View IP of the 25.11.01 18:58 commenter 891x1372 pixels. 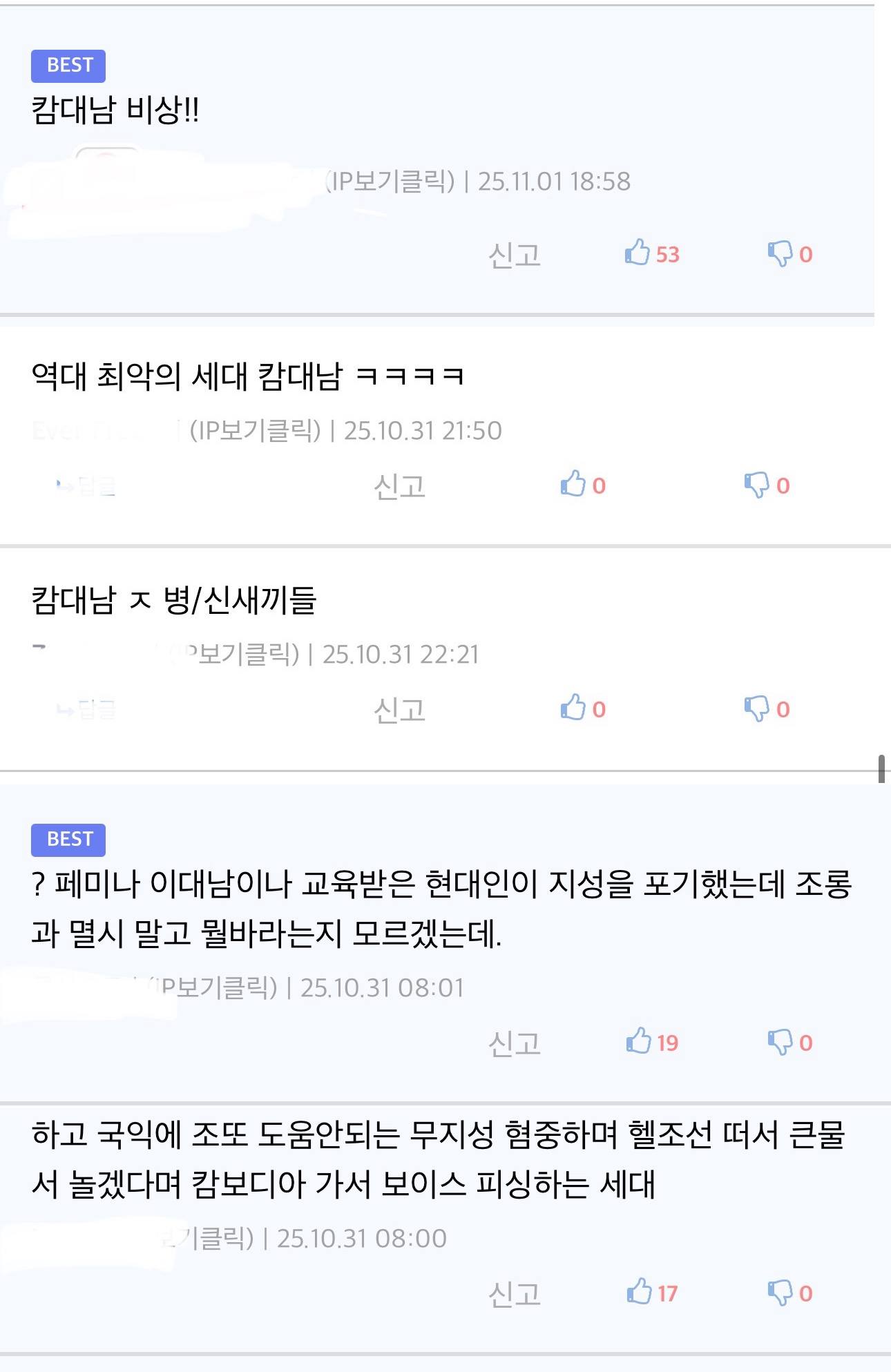391,182
